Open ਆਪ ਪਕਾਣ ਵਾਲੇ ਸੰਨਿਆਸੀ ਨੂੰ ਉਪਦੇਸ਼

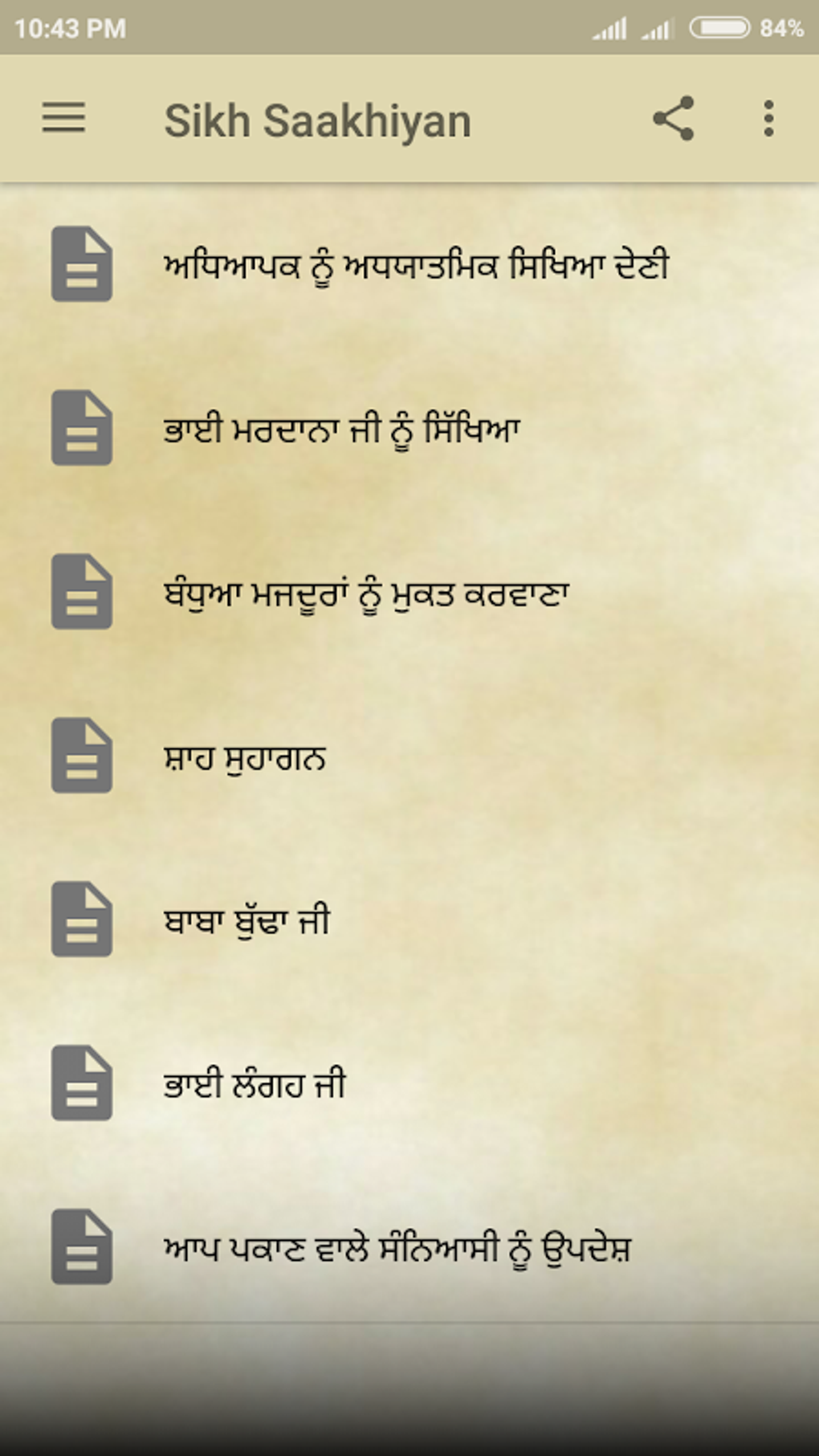[x=397, y=1249]
